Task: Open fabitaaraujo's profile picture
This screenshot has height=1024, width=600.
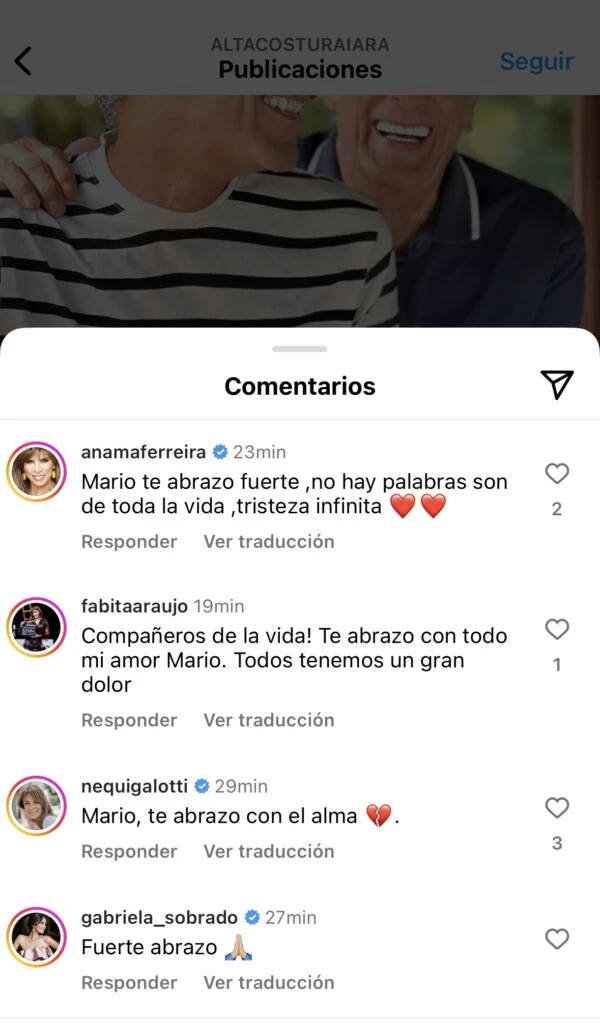Action: [x=37, y=627]
